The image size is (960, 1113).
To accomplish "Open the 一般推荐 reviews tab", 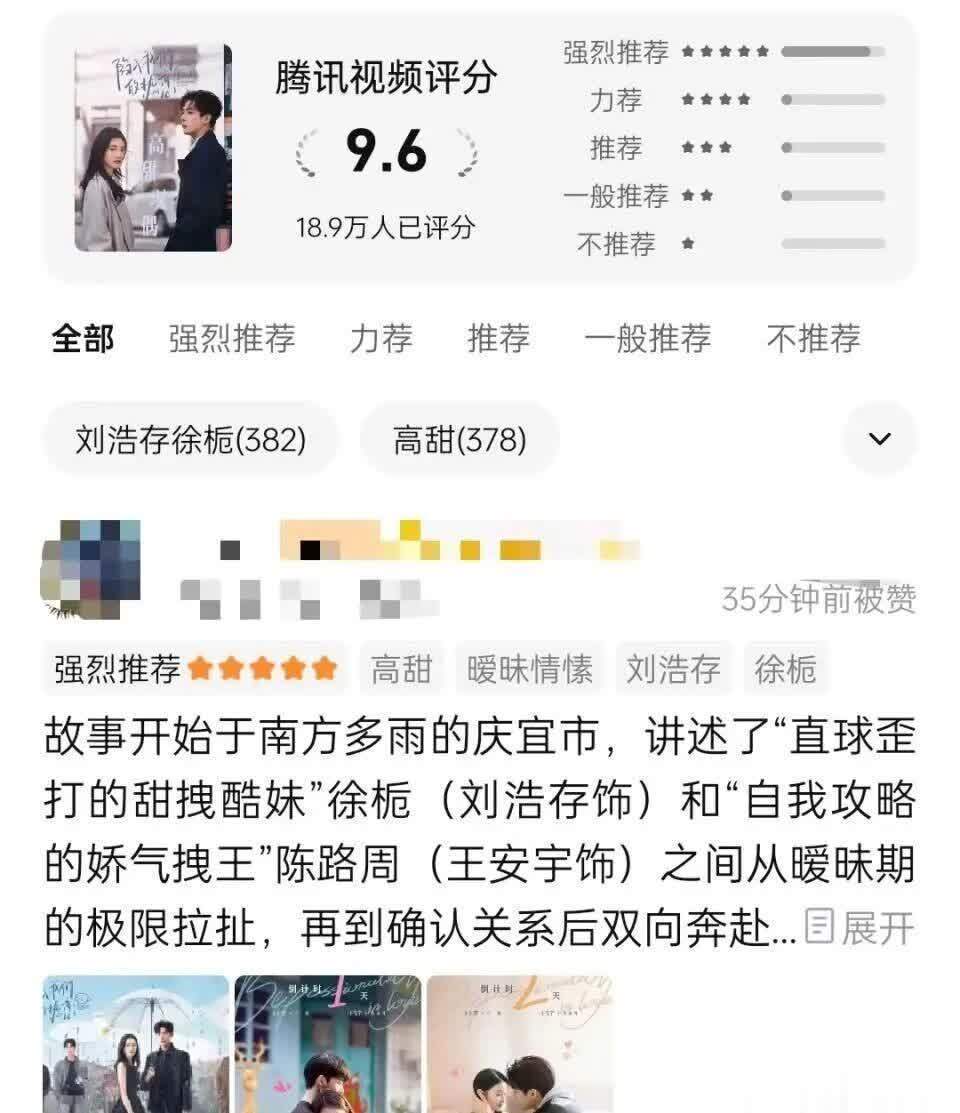I will pos(648,339).
